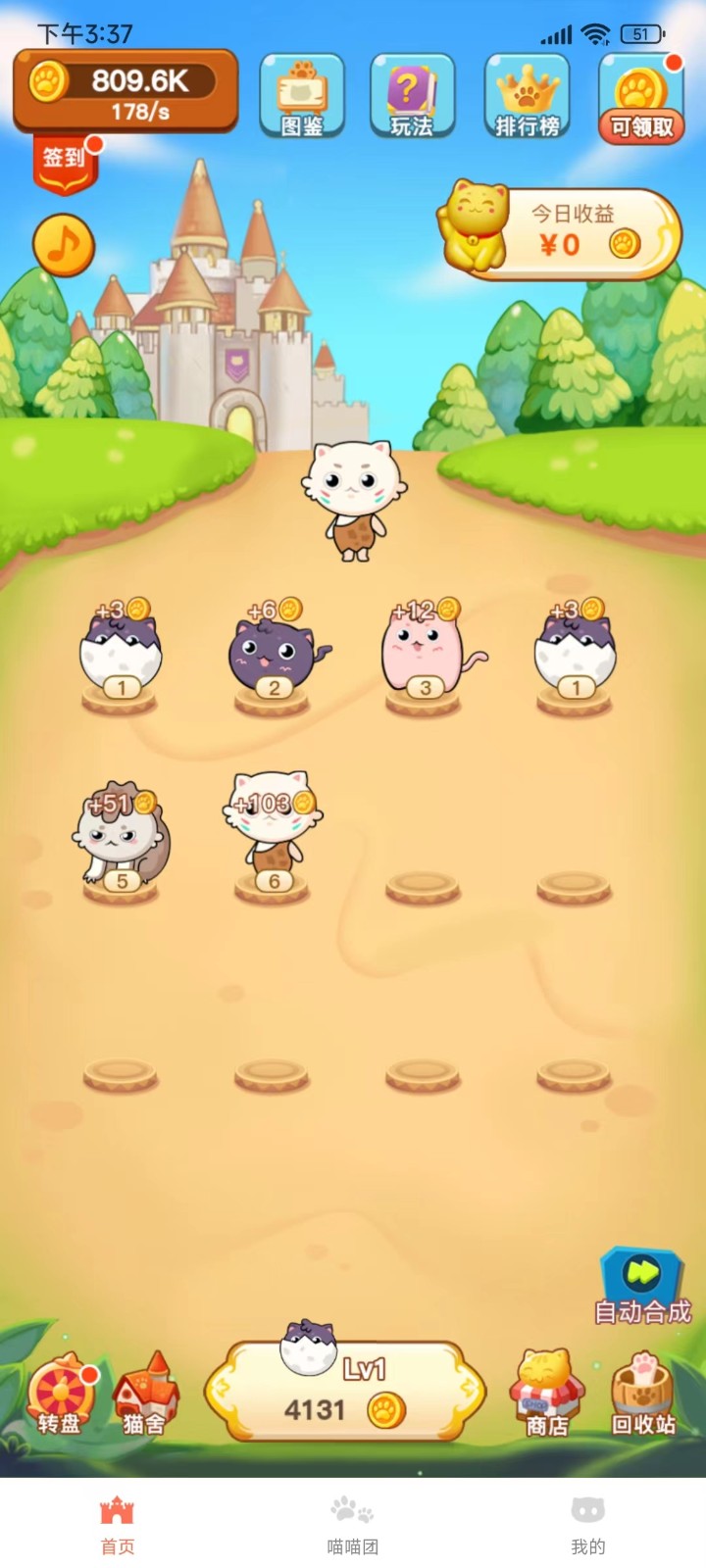Start 自动合成 auto merge
The image size is (706, 1568).
tap(642, 1286)
